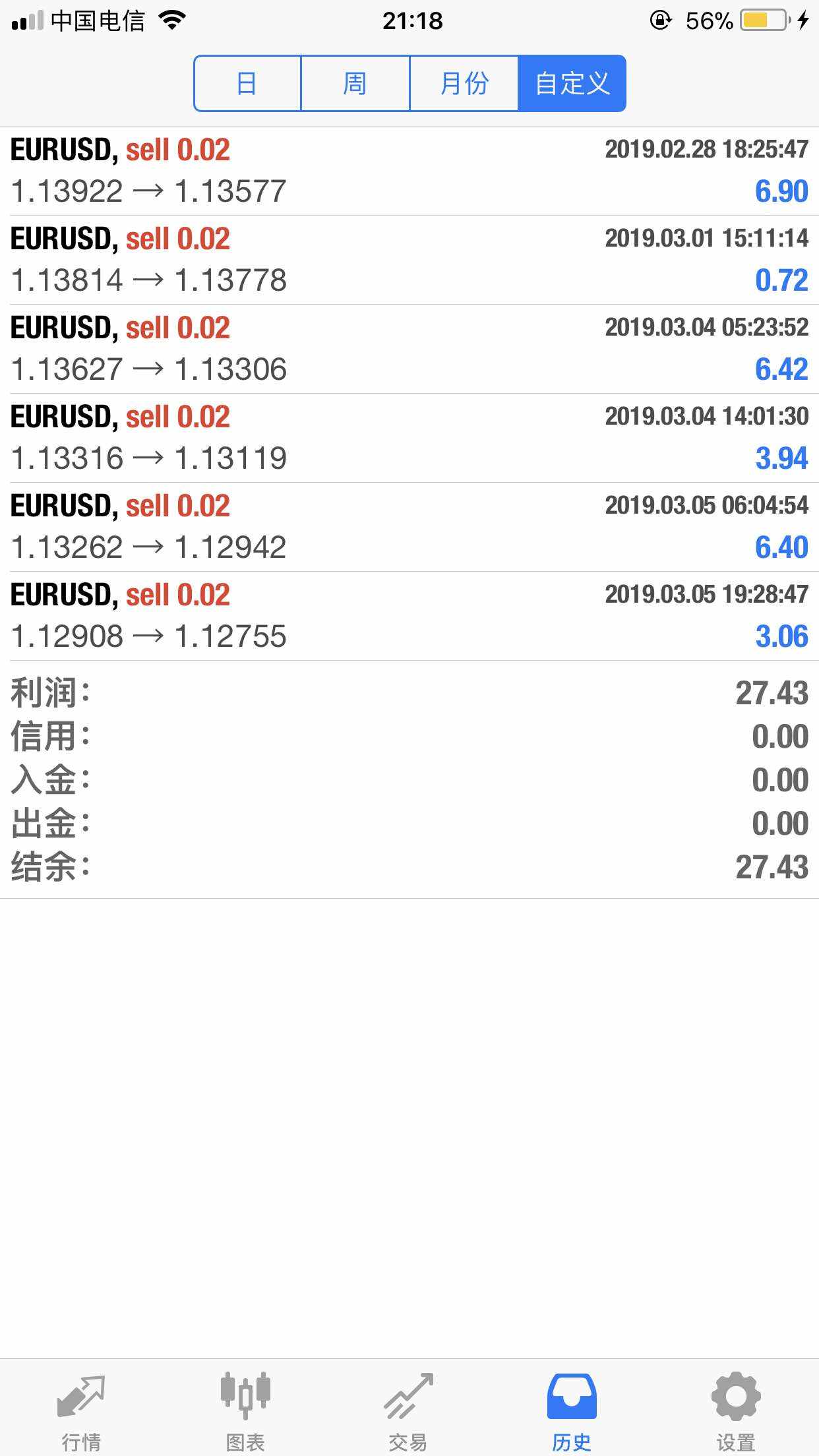The image size is (819, 1456).
Task: View the EURUSD trade with profit 3.94
Action: tap(409, 438)
